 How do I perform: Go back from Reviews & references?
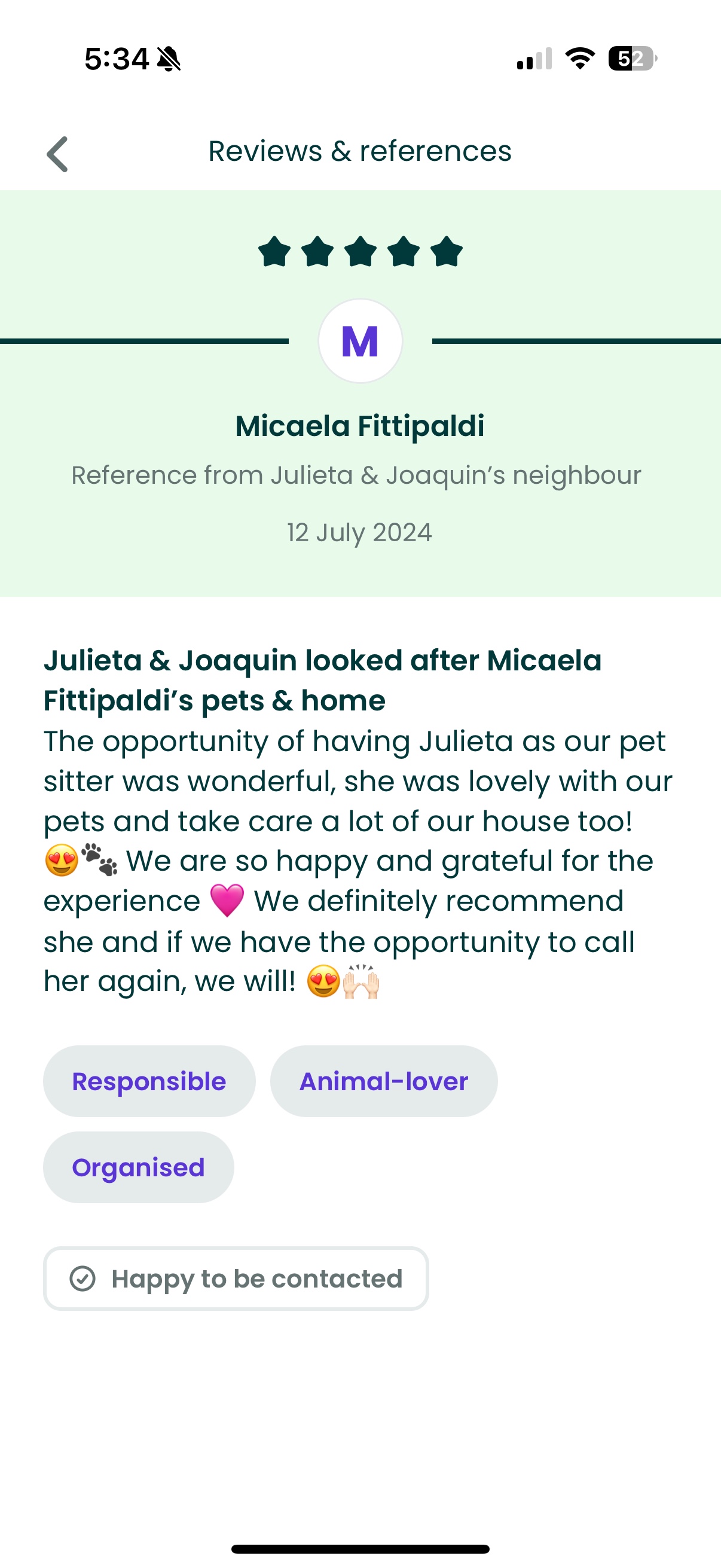click(58, 154)
